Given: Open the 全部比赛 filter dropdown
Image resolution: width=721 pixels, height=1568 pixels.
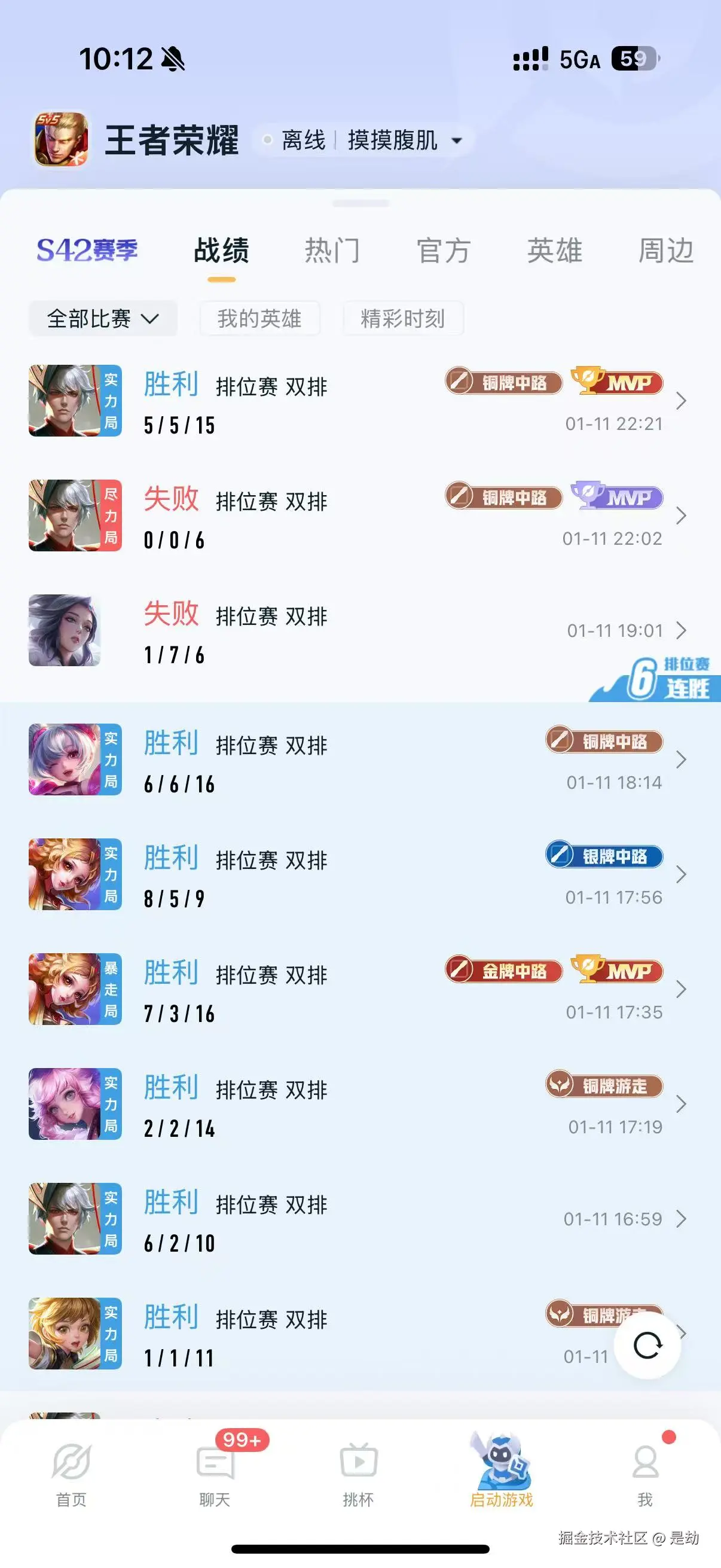Looking at the screenshot, I should coord(102,318).
